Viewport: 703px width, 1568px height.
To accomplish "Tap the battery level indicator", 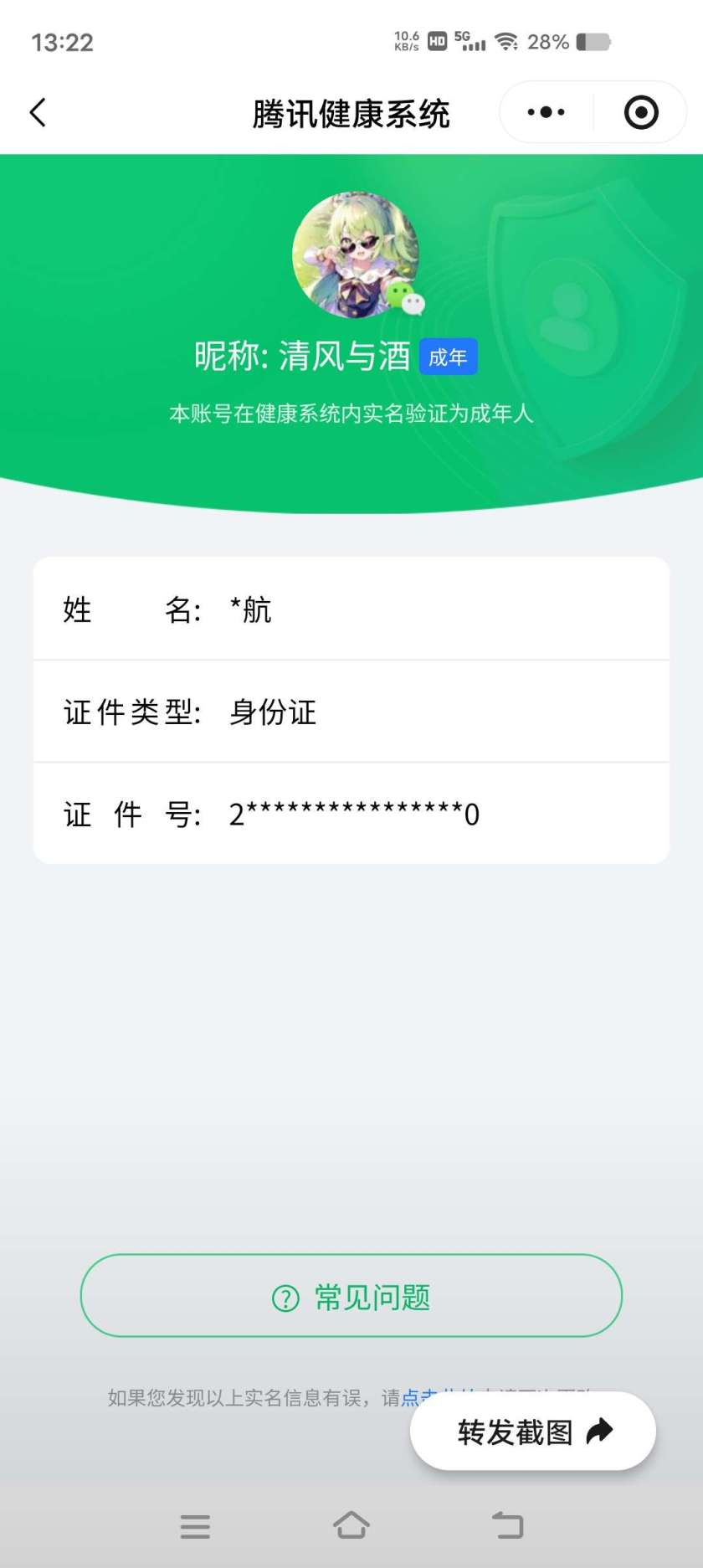I will pos(595,41).
